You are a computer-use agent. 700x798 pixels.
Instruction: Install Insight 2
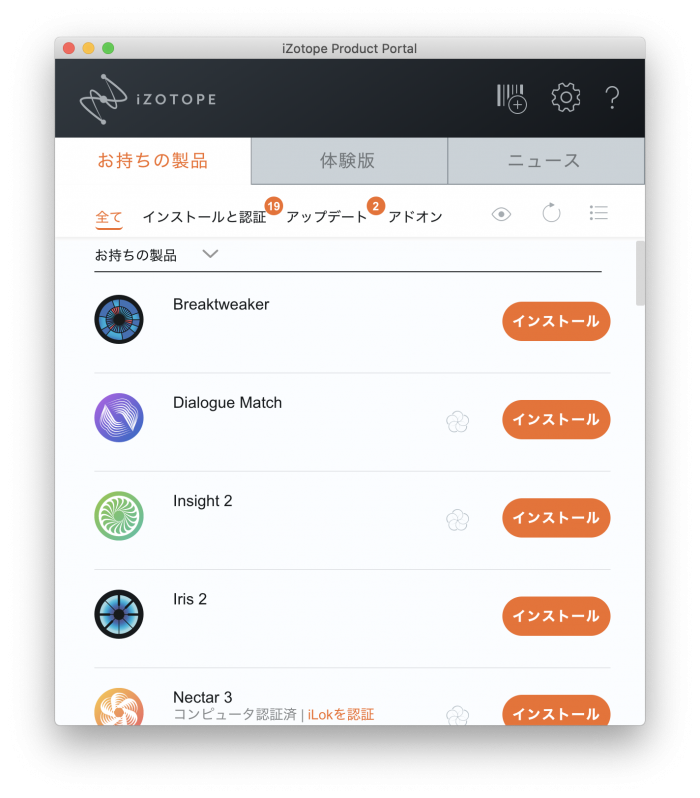pyautogui.click(x=556, y=517)
